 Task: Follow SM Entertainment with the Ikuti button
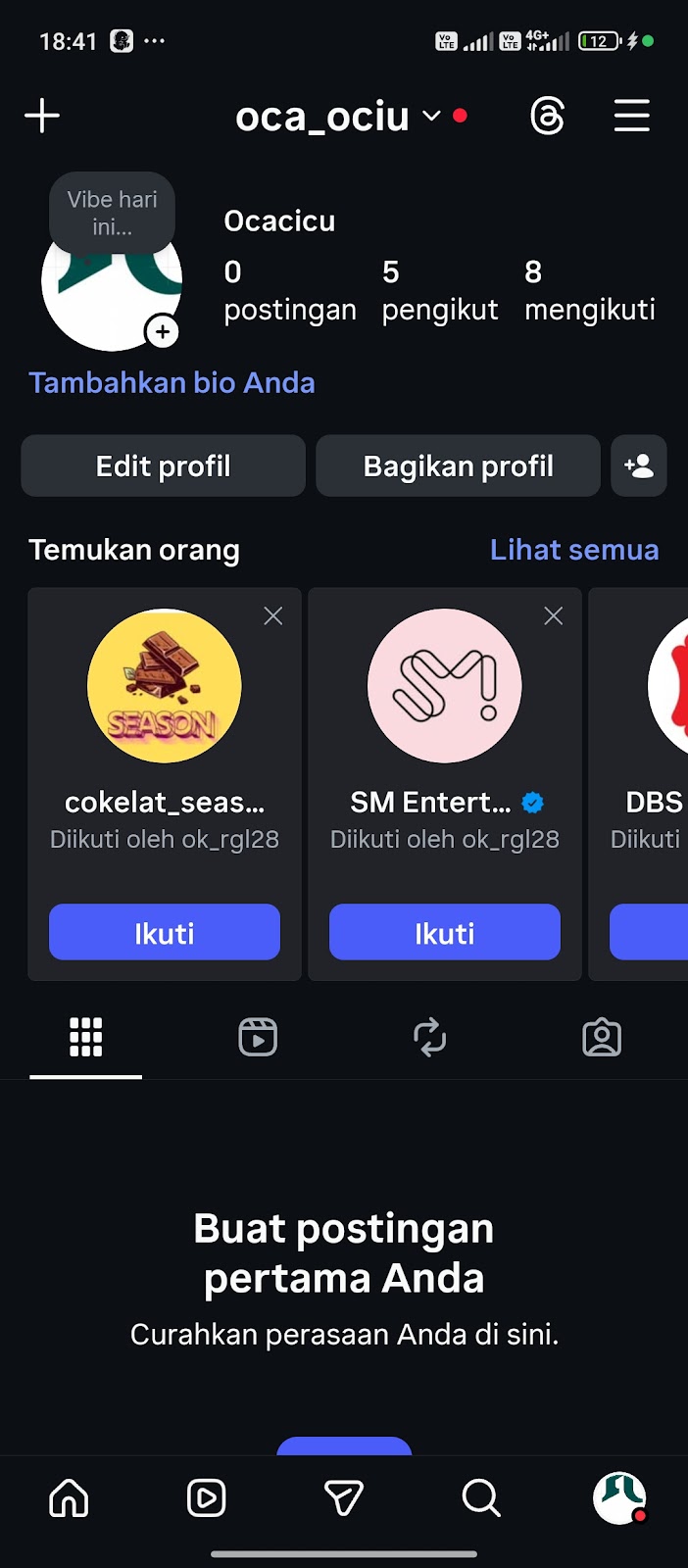pyautogui.click(x=445, y=932)
